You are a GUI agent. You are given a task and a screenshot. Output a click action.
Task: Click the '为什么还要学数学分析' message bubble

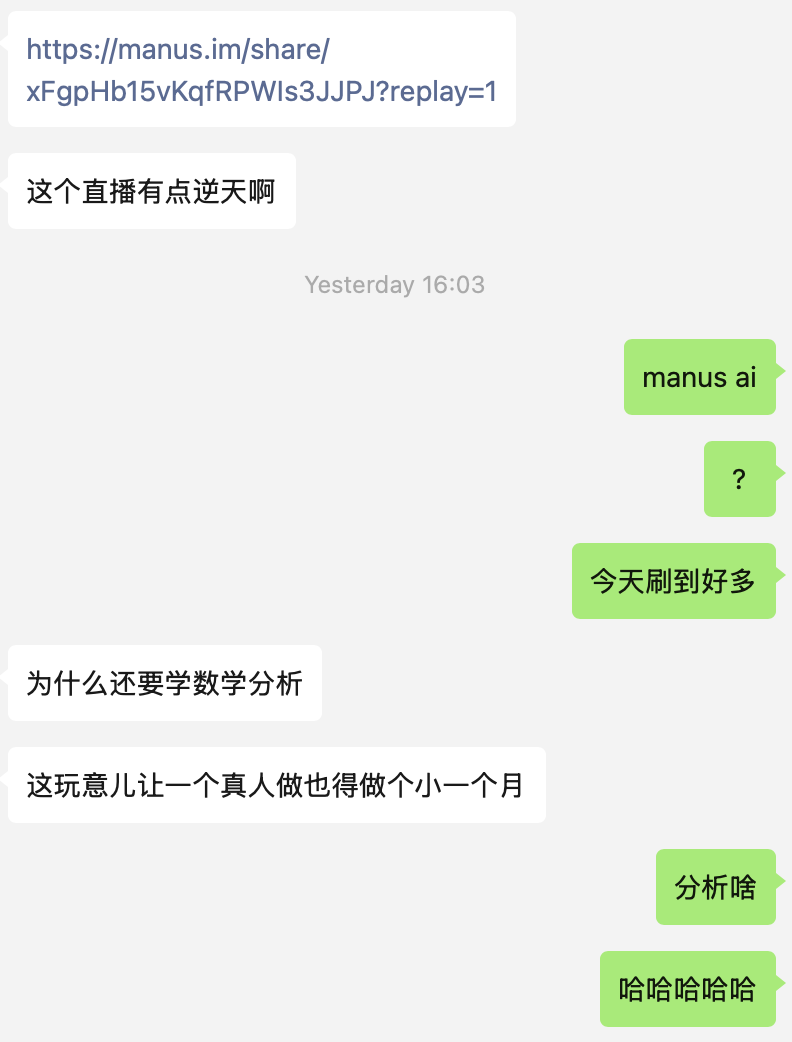point(164,683)
